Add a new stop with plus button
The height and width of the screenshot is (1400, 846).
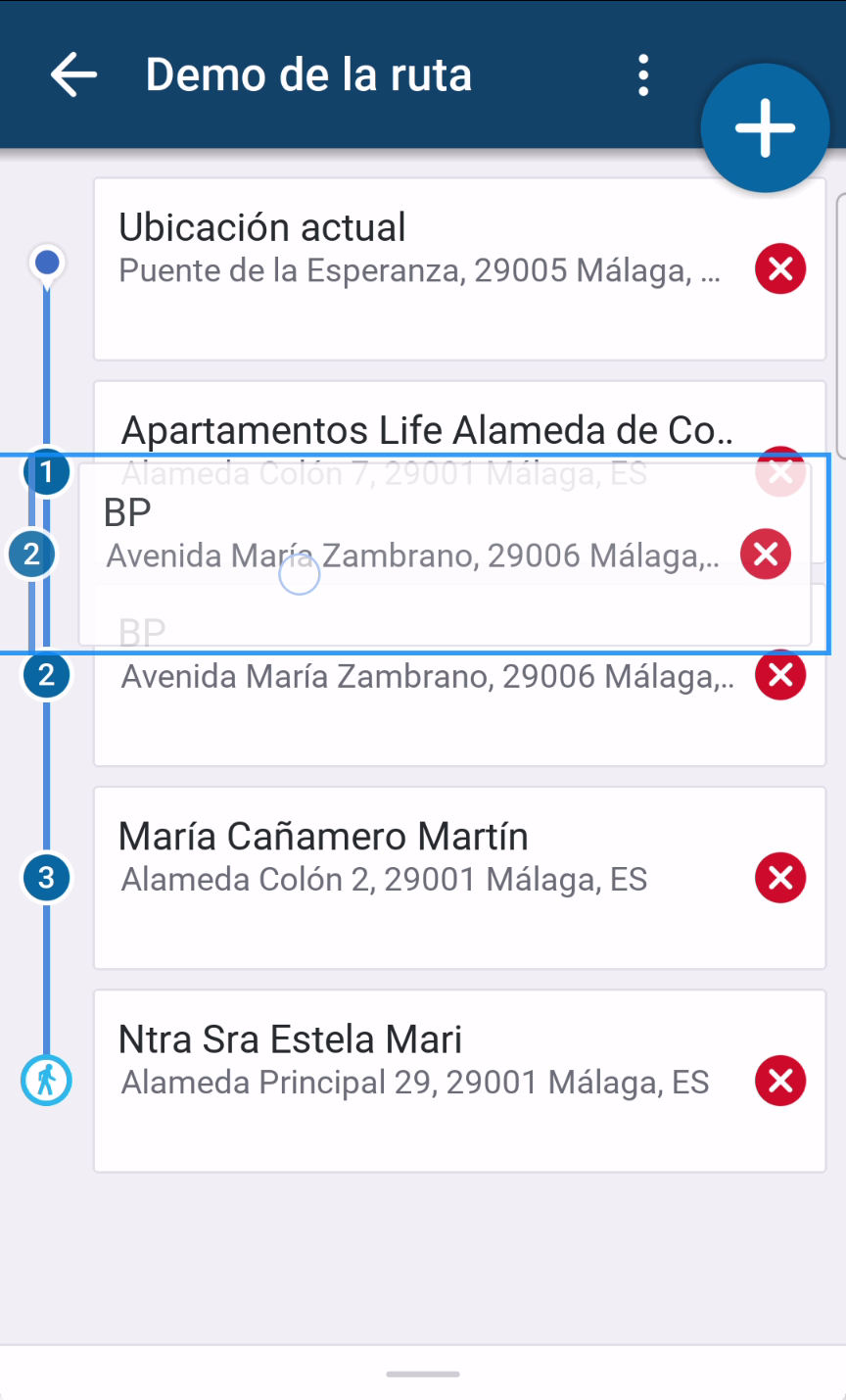(x=765, y=128)
